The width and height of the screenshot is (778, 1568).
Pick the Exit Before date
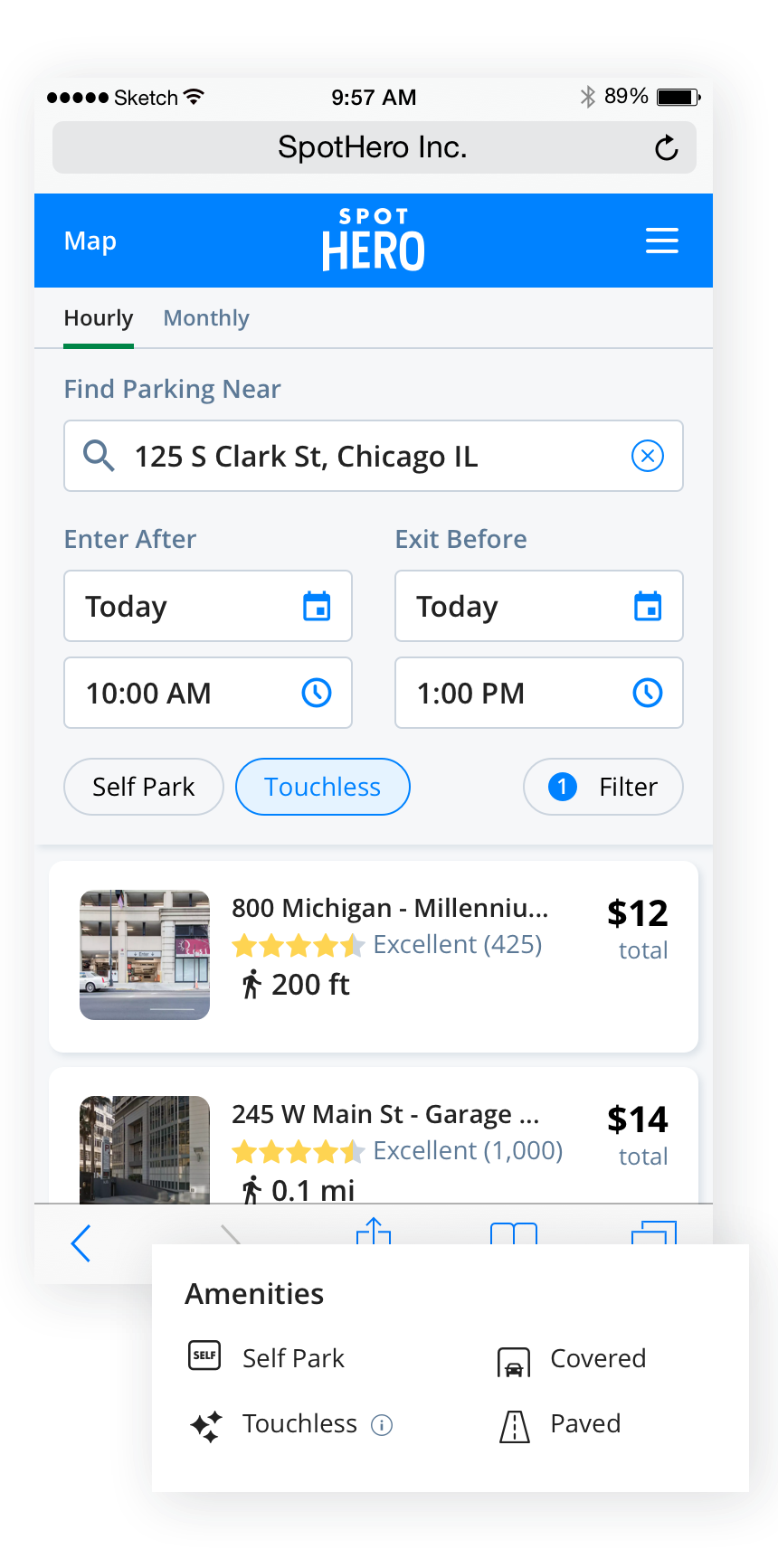pyautogui.click(x=538, y=606)
